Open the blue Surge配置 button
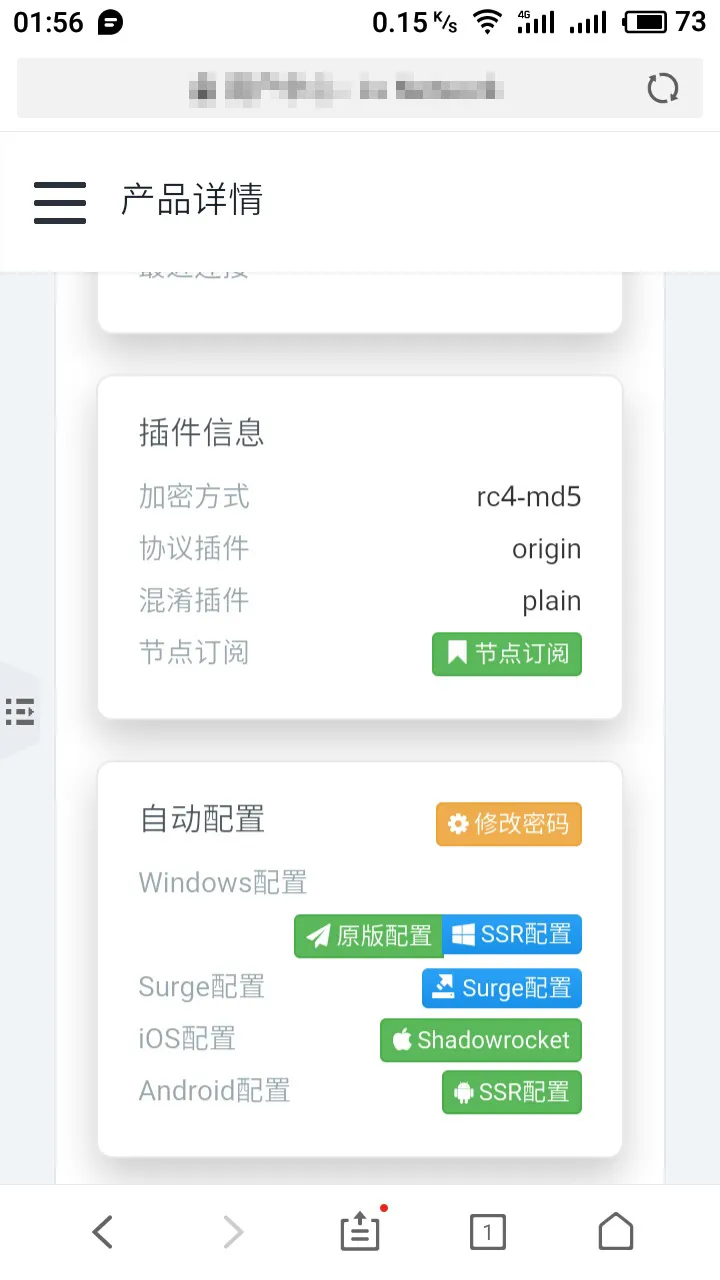 tap(502, 989)
